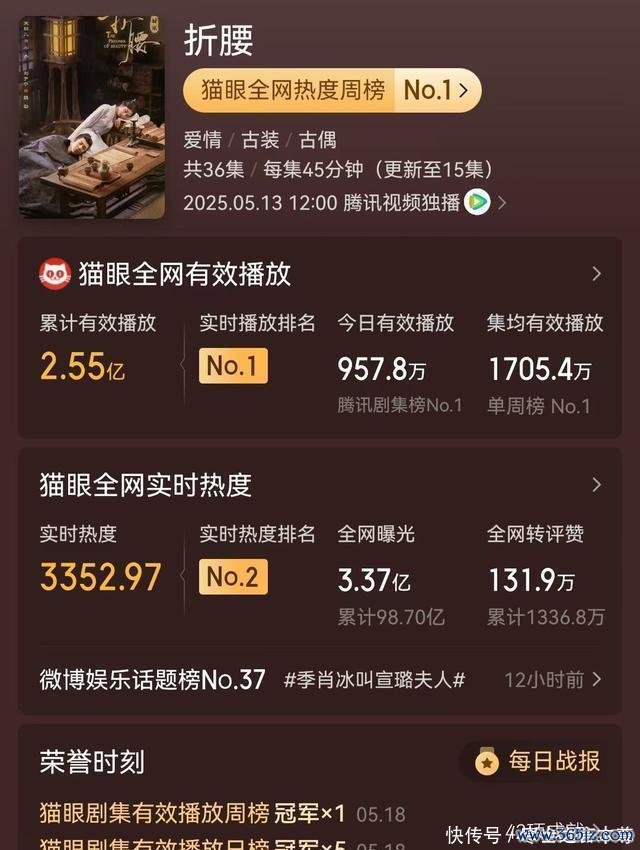Screen dimensions: 640x850
Task: Open the 猫眼全网热度周榜 No.1 ranking chip
Action: pyautogui.click(x=332, y=91)
